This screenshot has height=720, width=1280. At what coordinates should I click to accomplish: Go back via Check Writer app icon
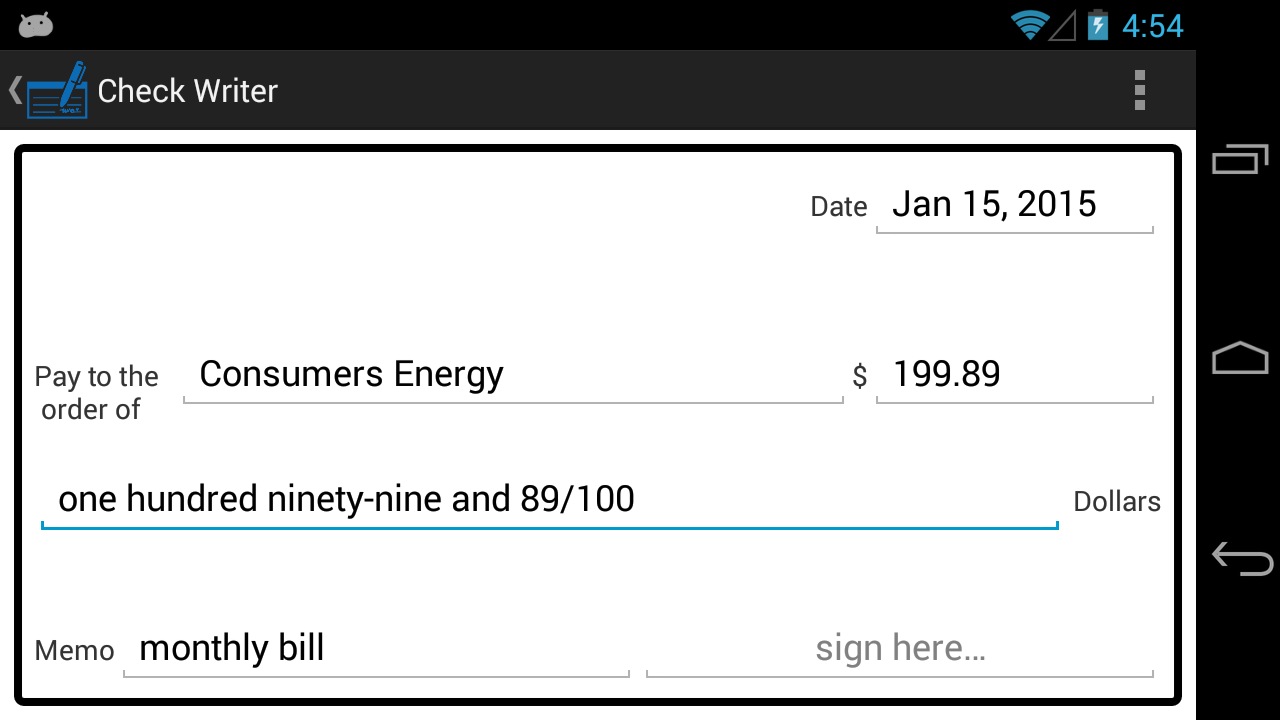50,90
